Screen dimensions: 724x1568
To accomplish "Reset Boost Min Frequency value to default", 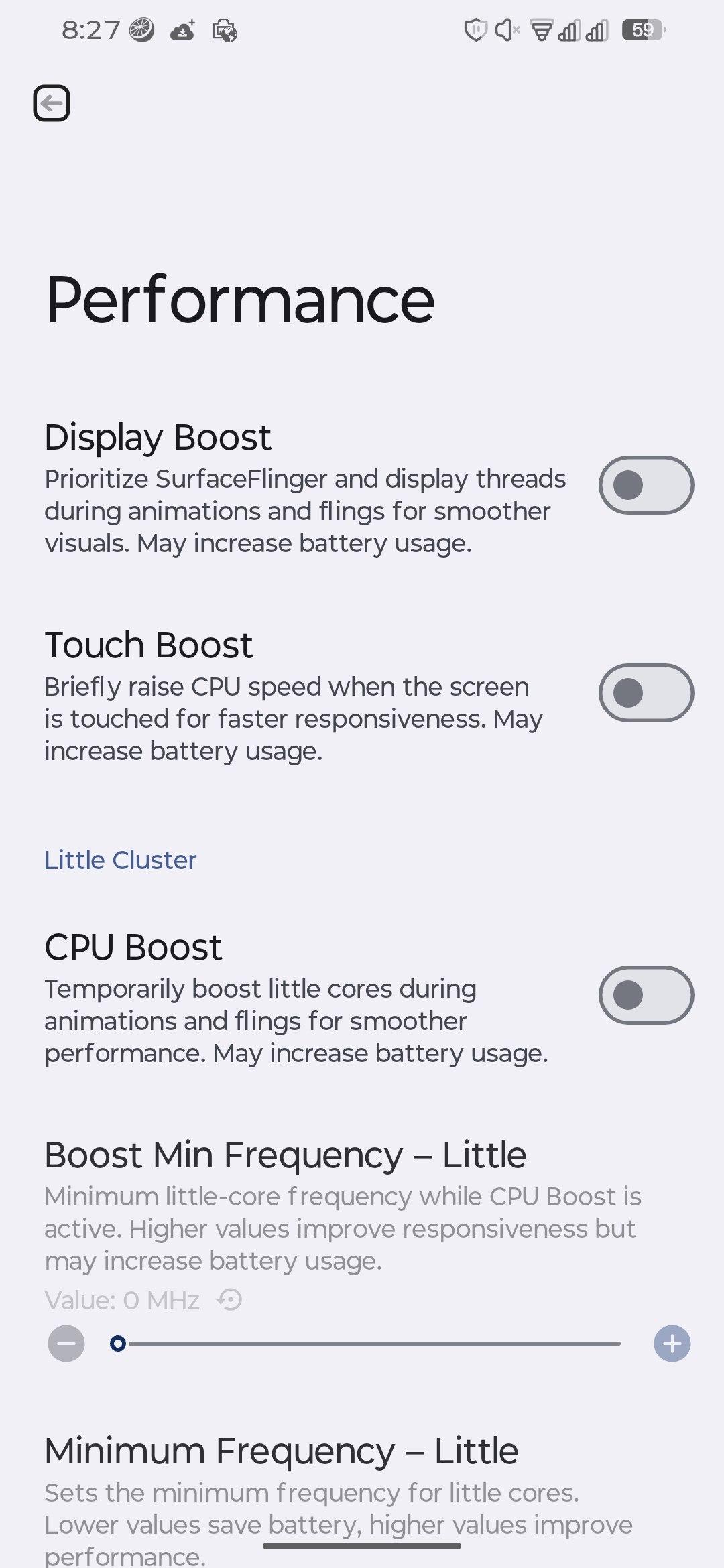I will tap(230, 1301).
